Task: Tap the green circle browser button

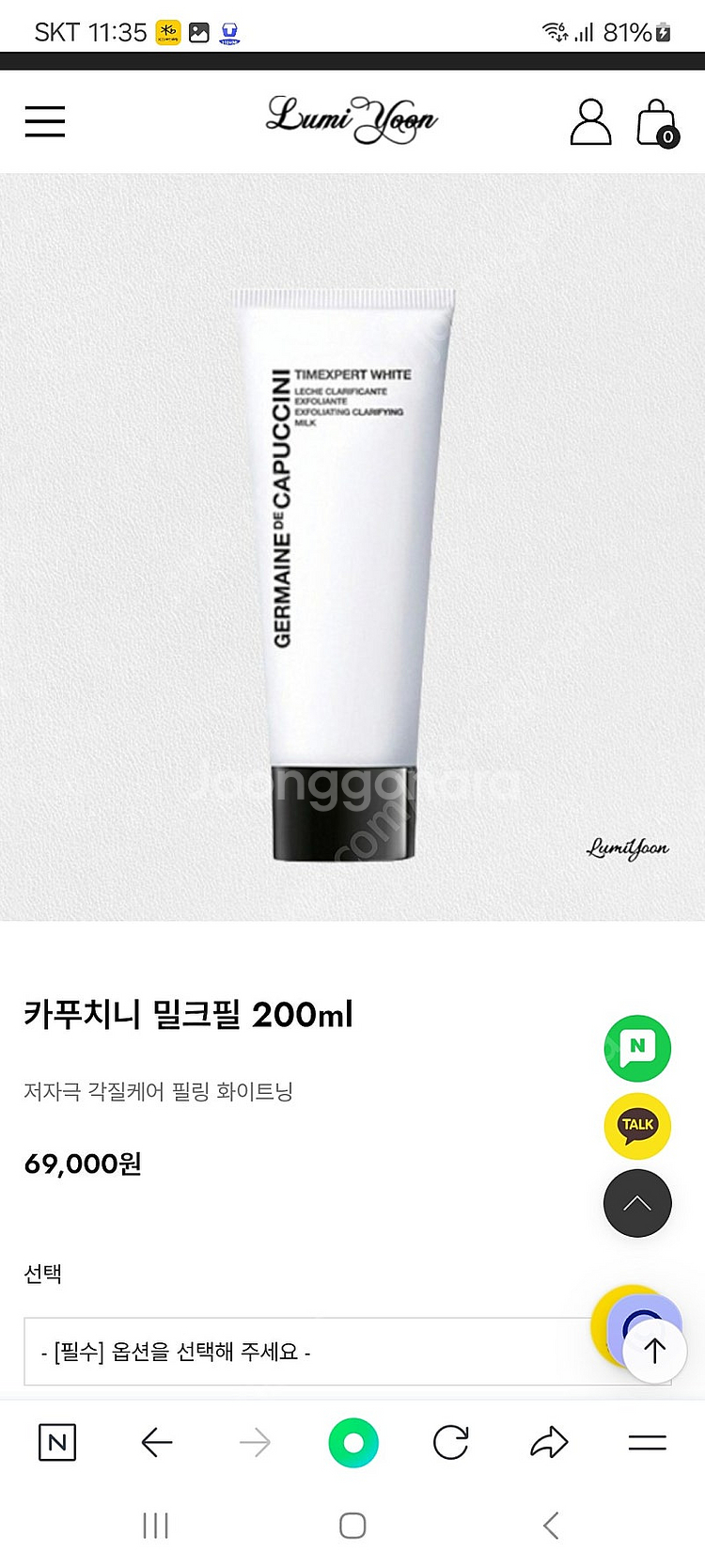Action: click(353, 1442)
